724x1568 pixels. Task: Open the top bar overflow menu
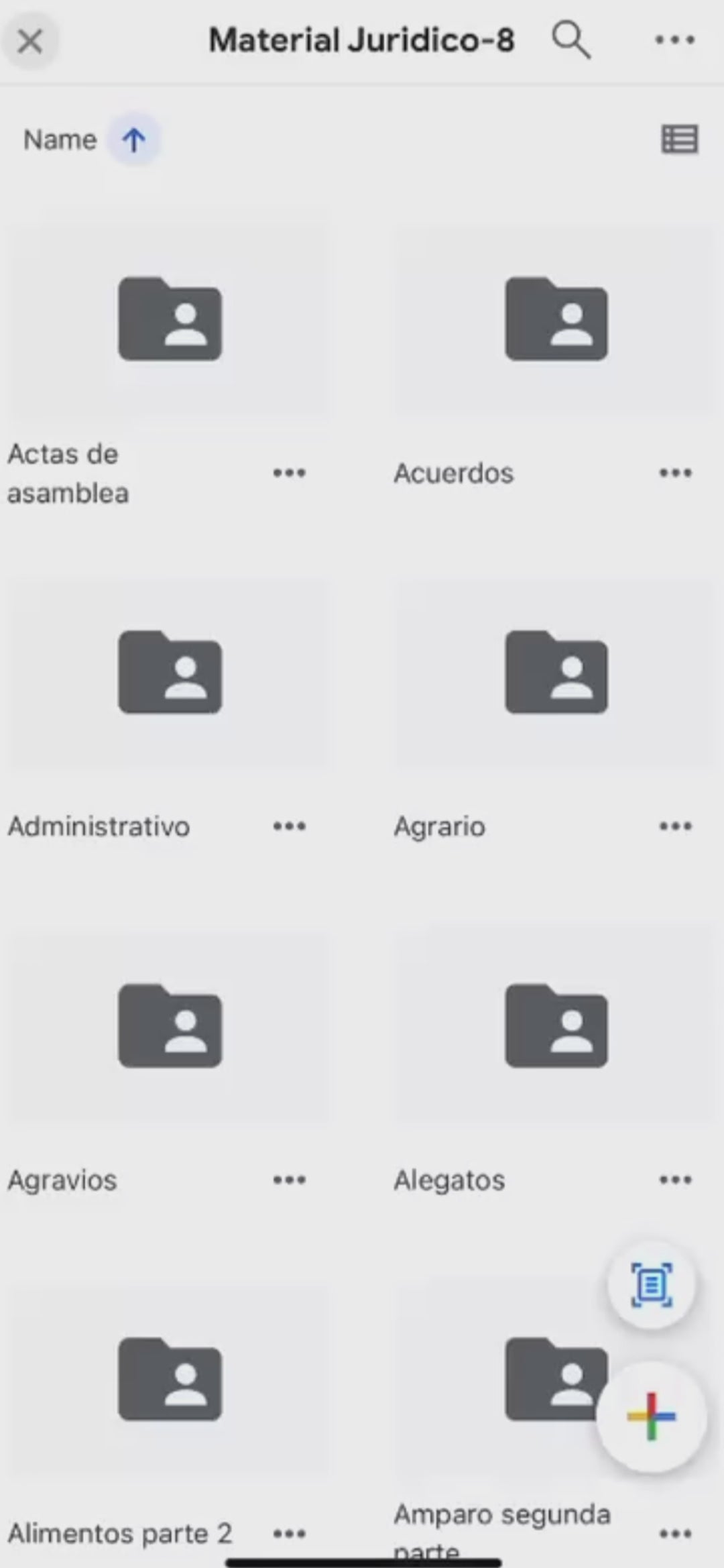[x=674, y=40]
